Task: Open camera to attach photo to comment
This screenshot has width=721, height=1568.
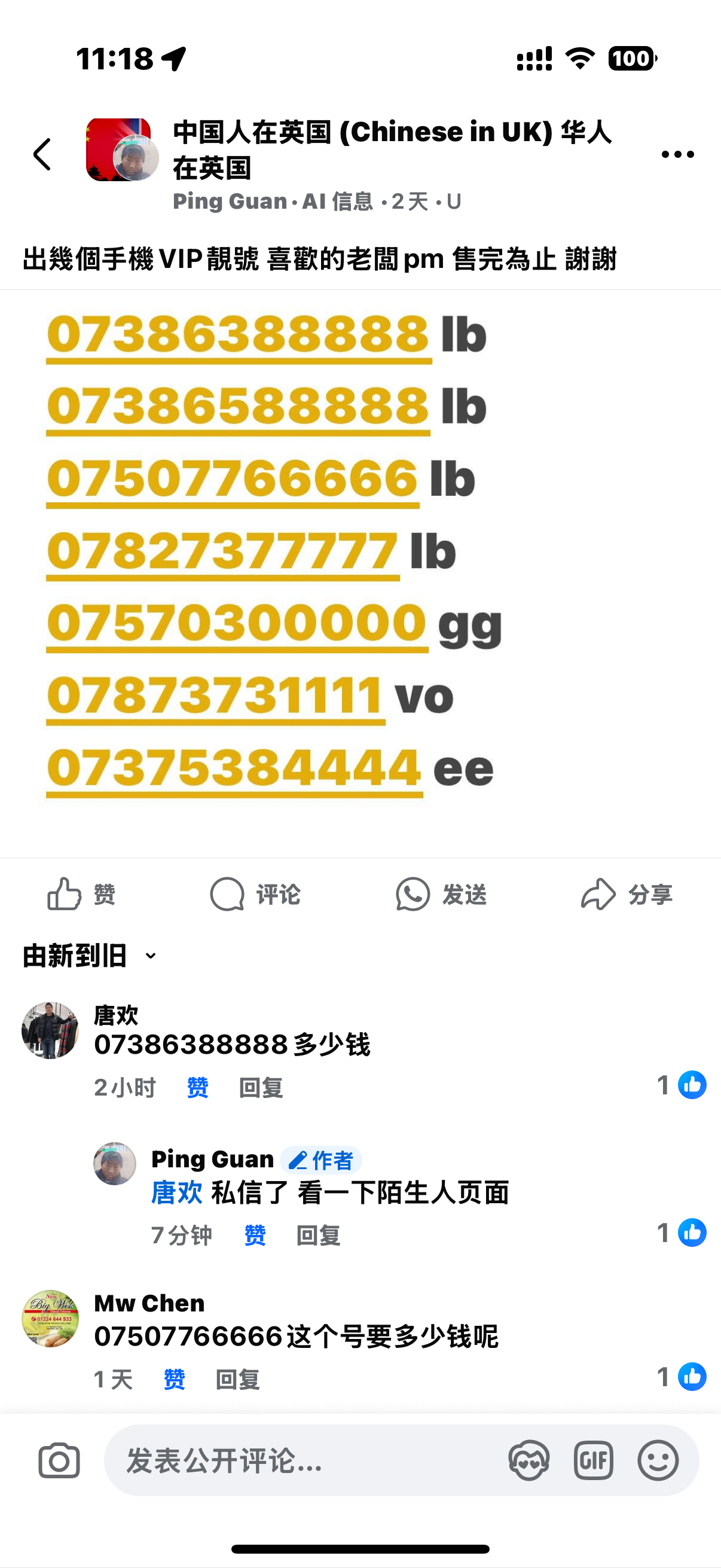Action: (x=59, y=1460)
